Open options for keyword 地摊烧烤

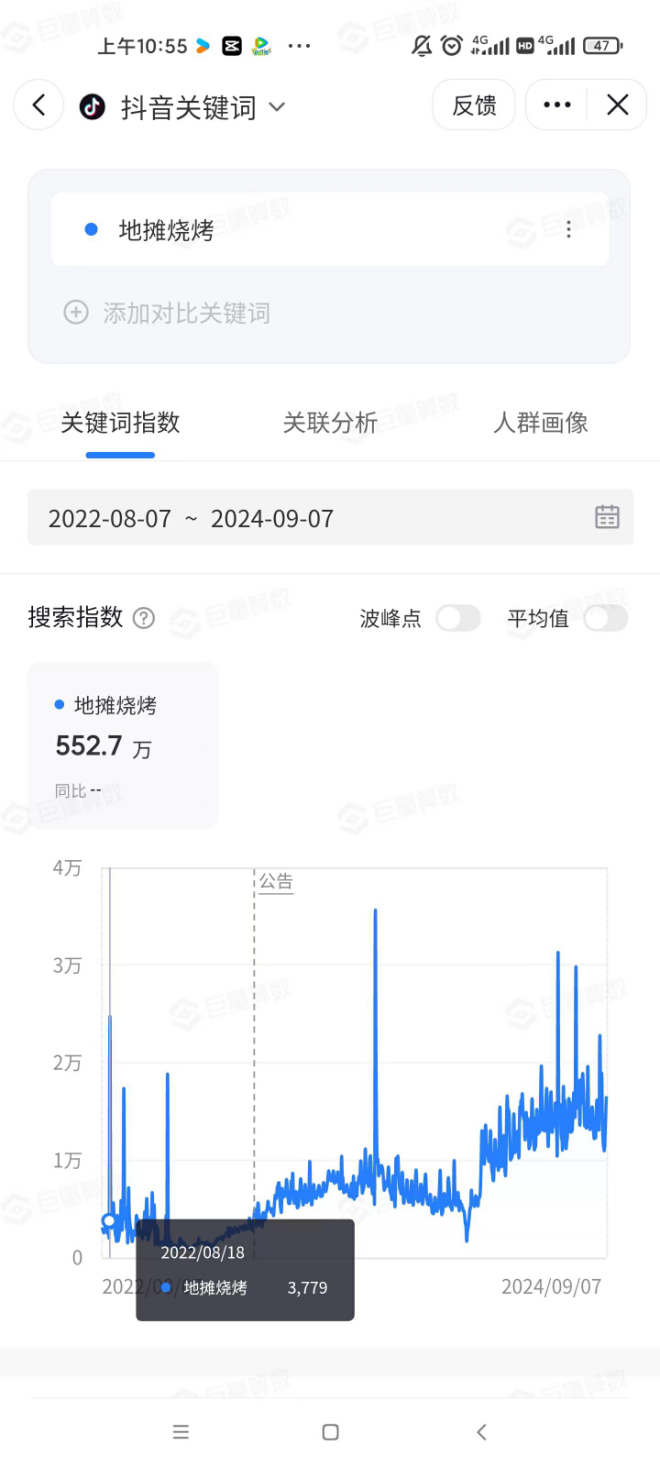click(x=569, y=230)
